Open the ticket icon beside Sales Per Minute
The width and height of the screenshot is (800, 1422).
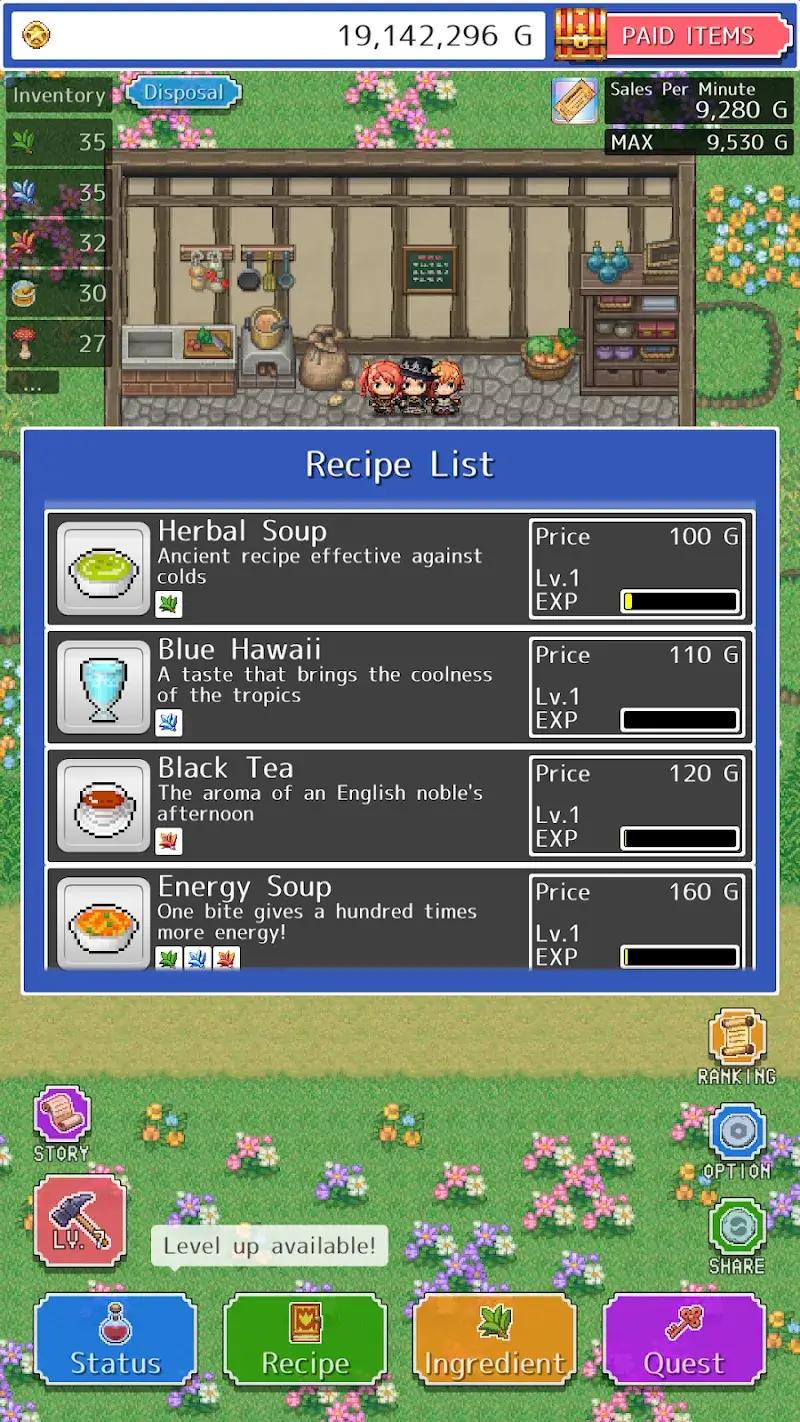point(575,101)
